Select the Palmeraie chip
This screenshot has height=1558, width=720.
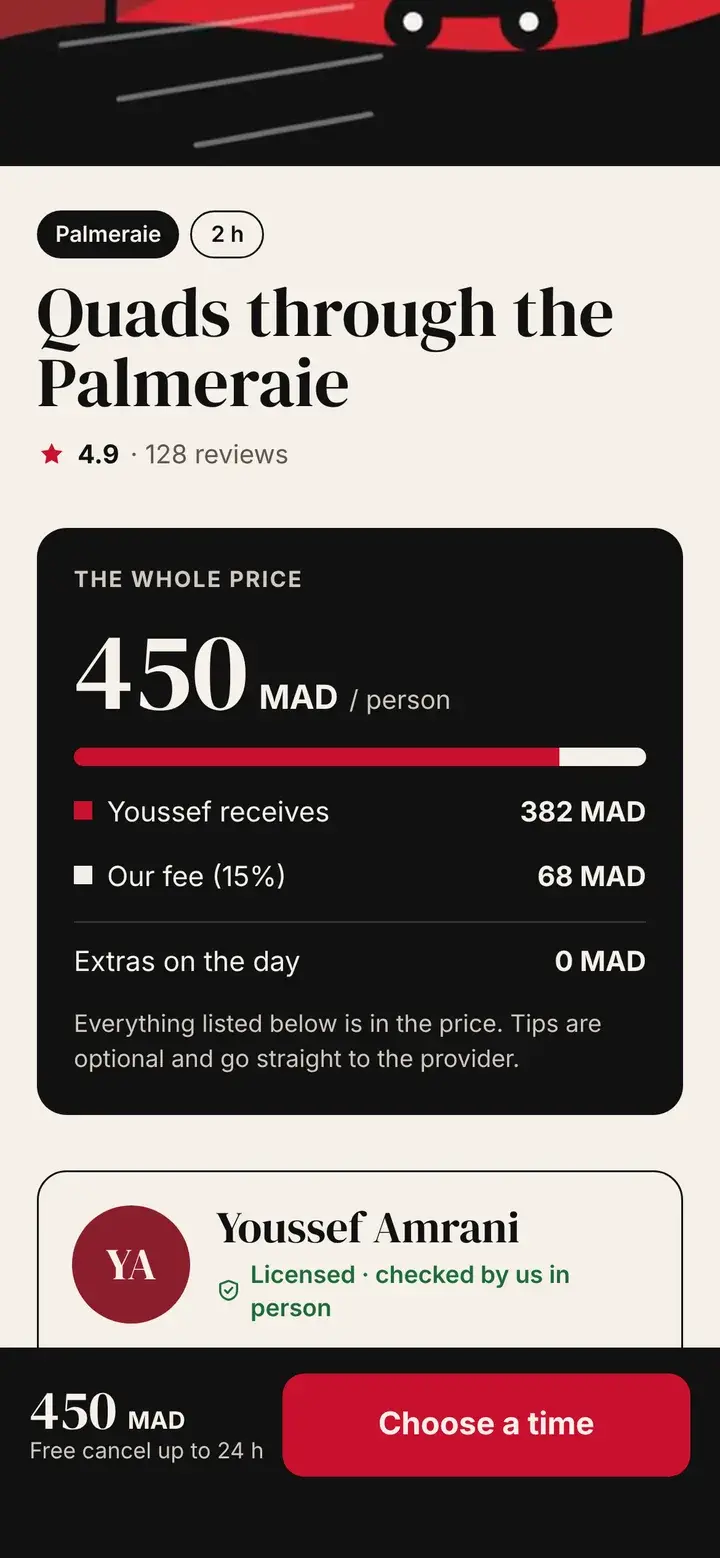tap(108, 234)
